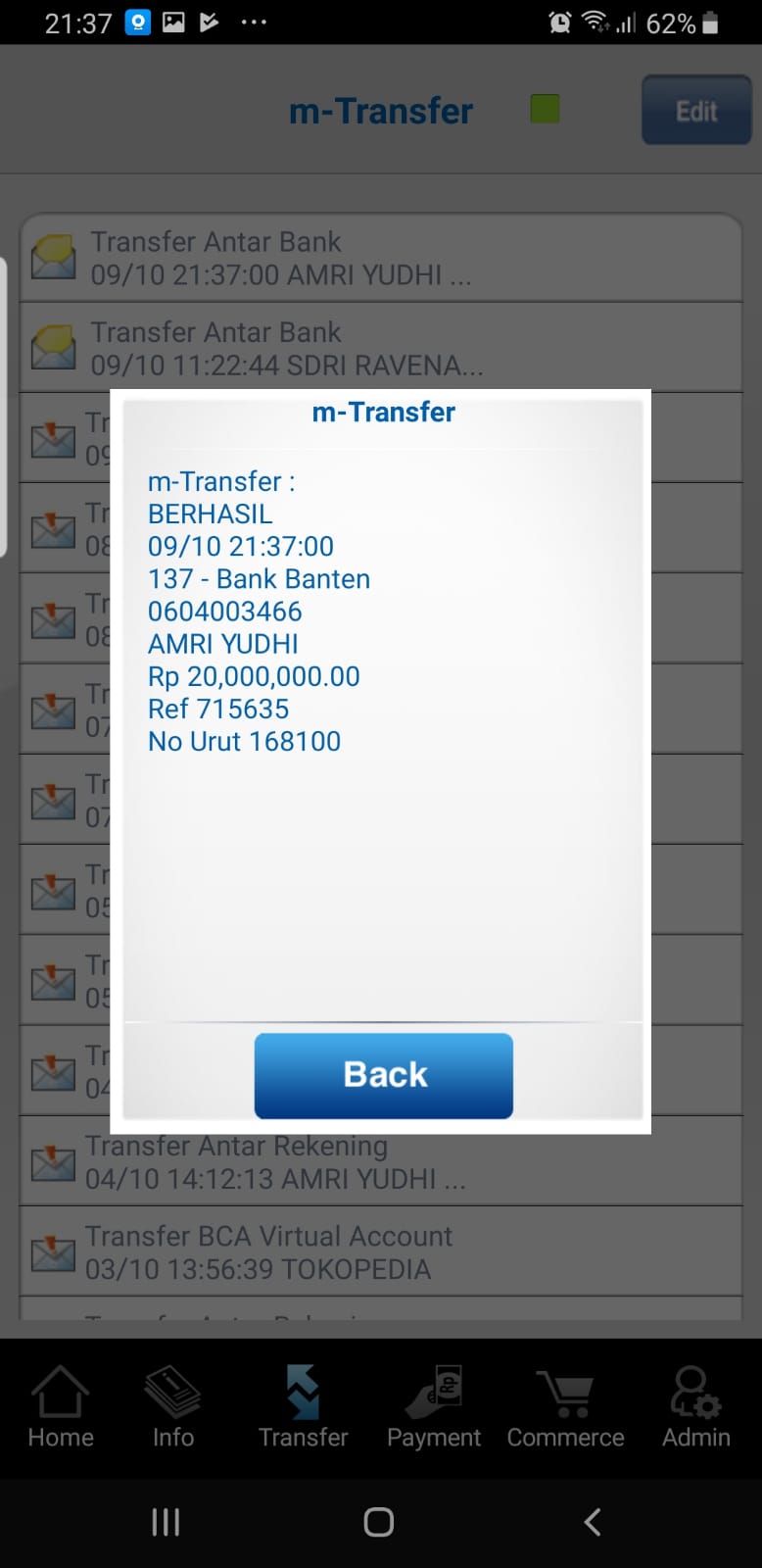Switch to the Commerce tab

click(565, 1407)
